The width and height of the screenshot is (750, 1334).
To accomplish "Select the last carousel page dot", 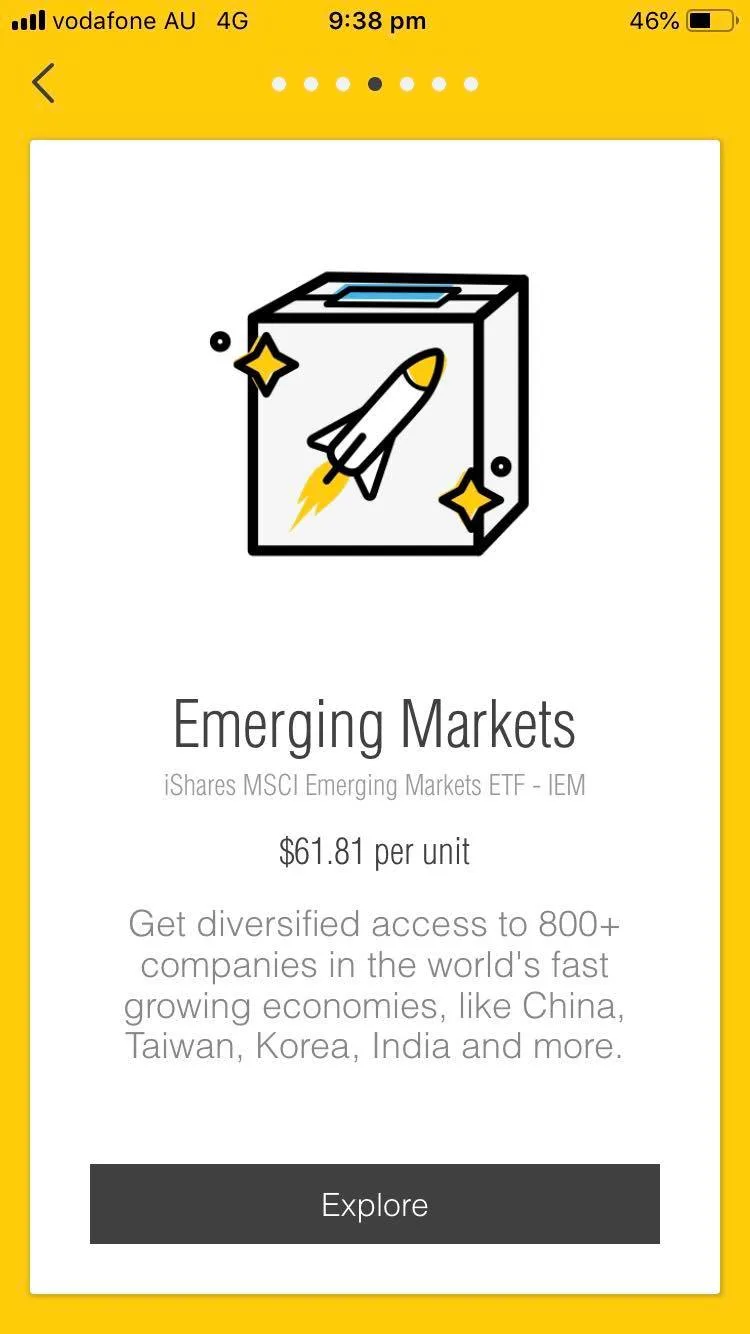I will point(470,84).
